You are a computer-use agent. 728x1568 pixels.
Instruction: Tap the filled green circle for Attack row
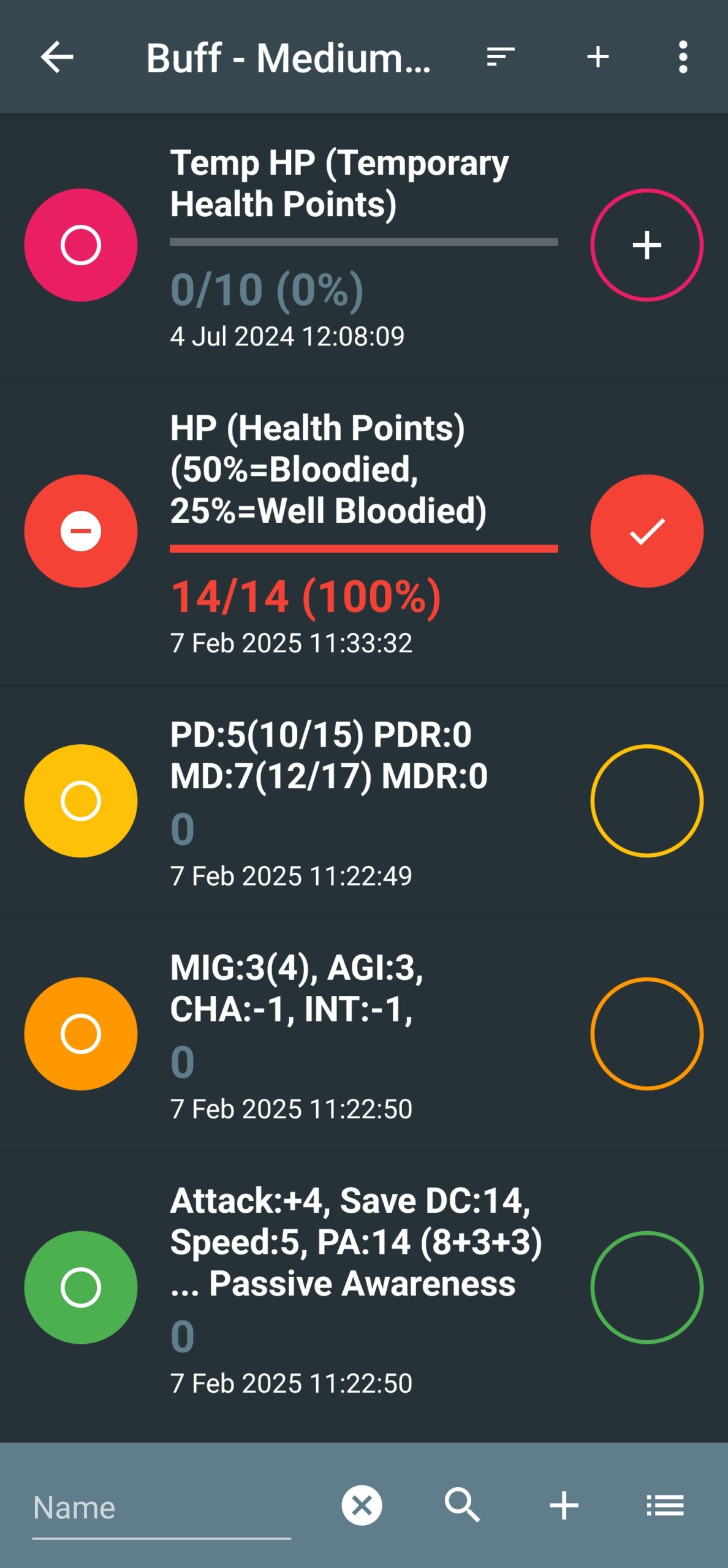point(81,1287)
